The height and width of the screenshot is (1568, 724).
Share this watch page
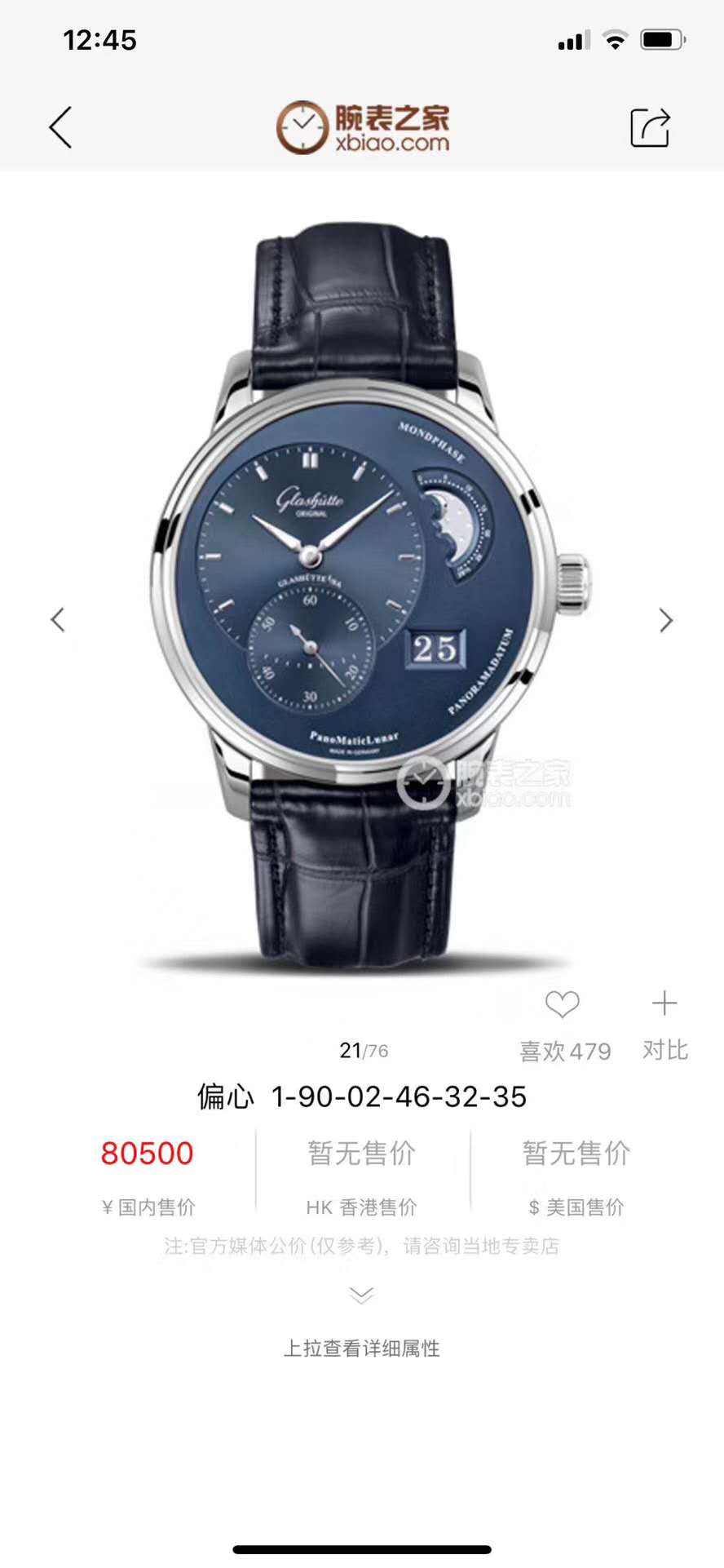tap(650, 128)
